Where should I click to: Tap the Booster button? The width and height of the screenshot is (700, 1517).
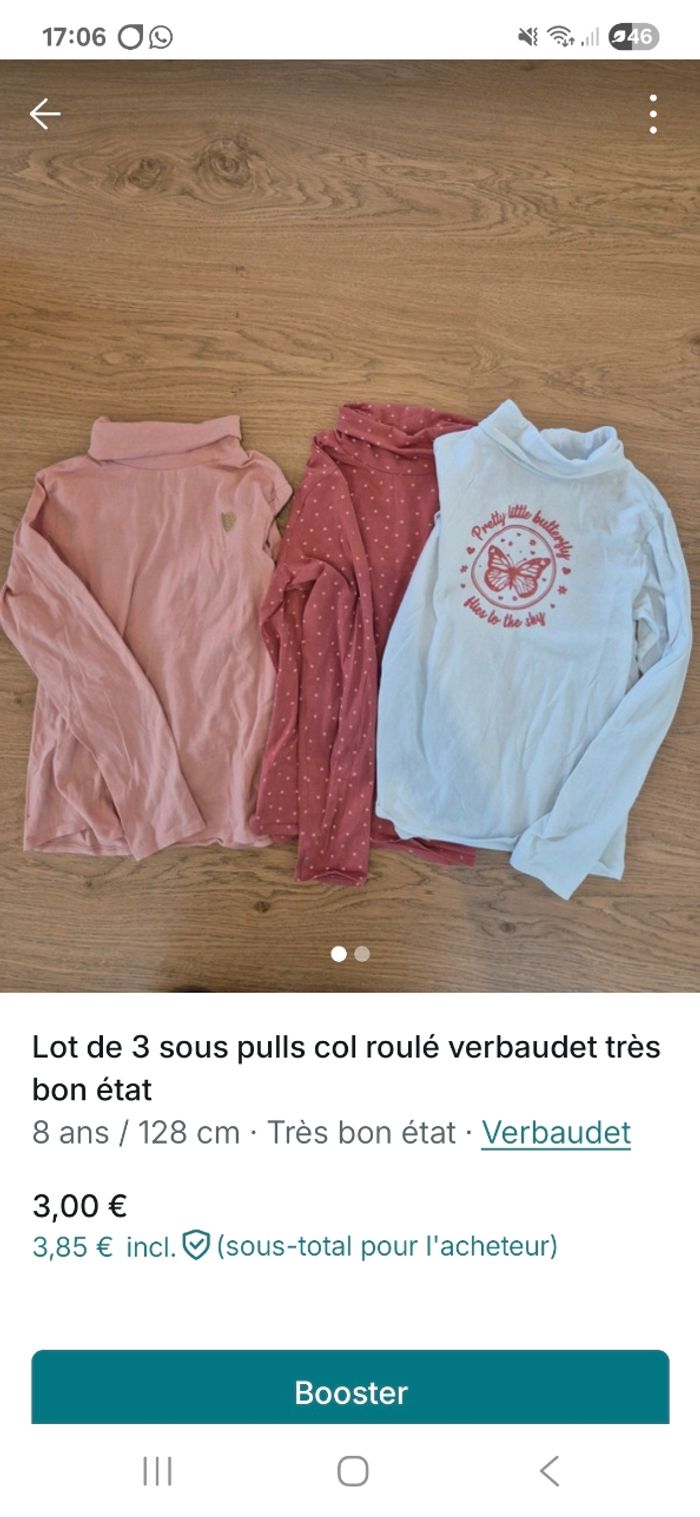click(x=350, y=1391)
